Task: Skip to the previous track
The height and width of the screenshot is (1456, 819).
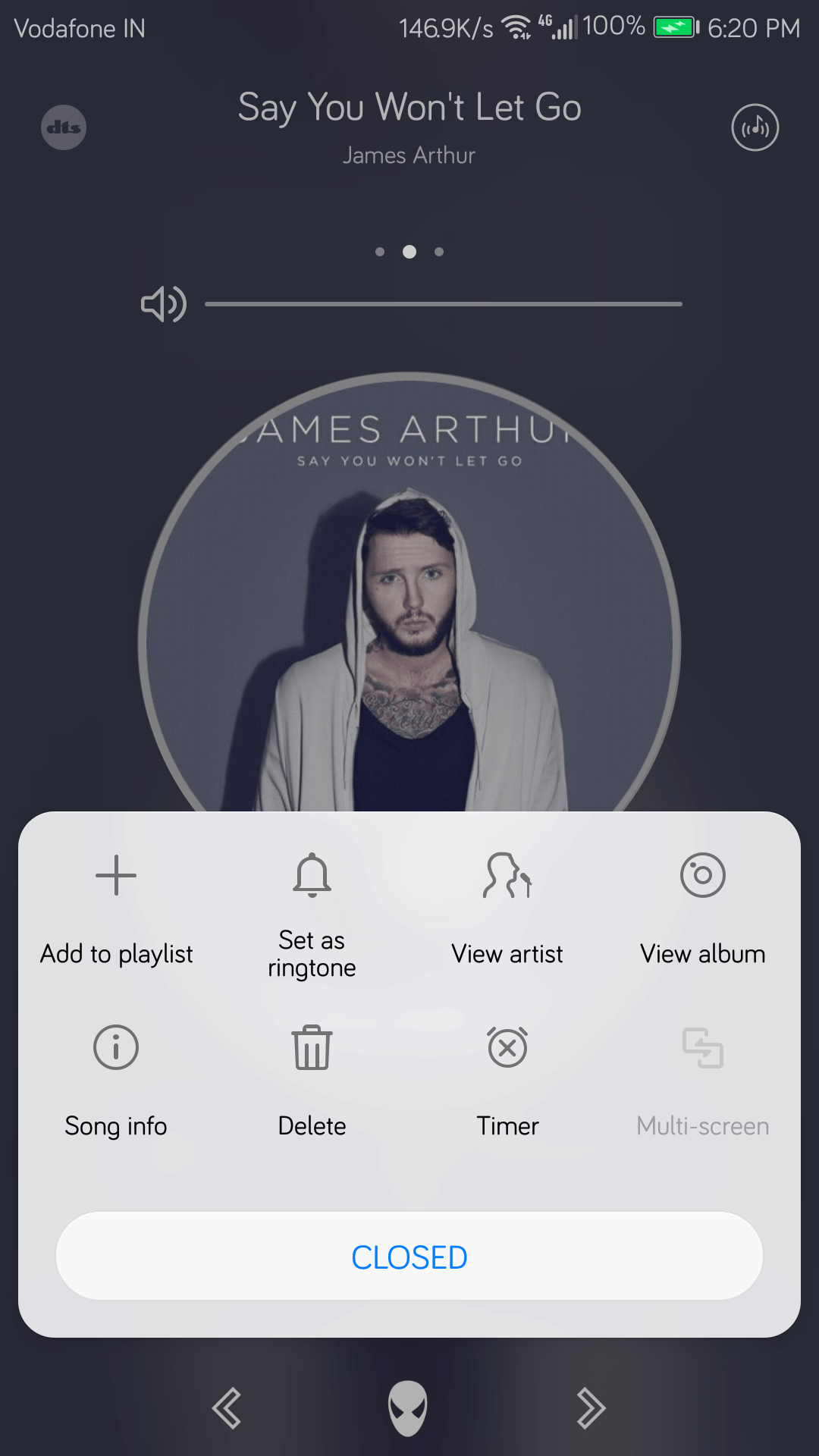Action: (227, 1408)
